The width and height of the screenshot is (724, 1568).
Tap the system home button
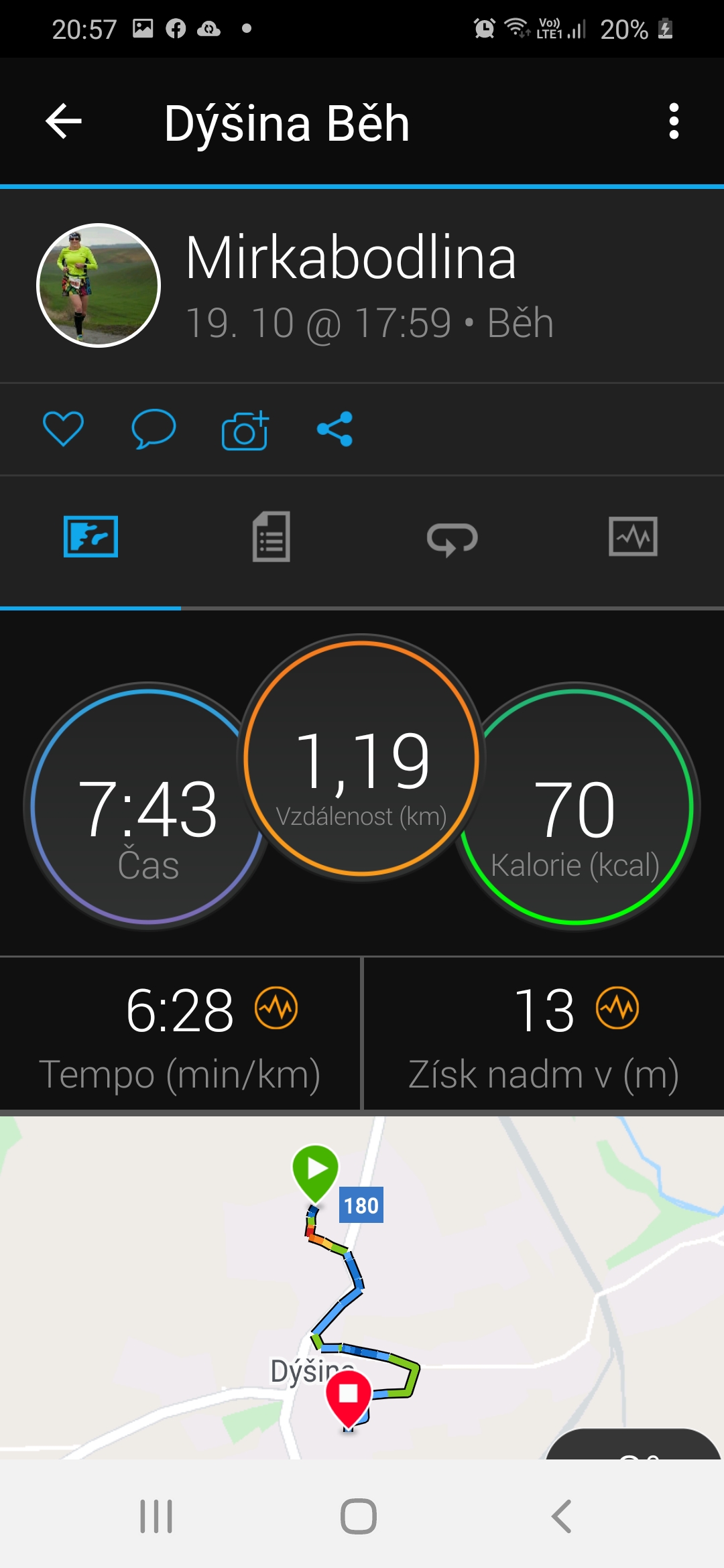[x=359, y=1516]
